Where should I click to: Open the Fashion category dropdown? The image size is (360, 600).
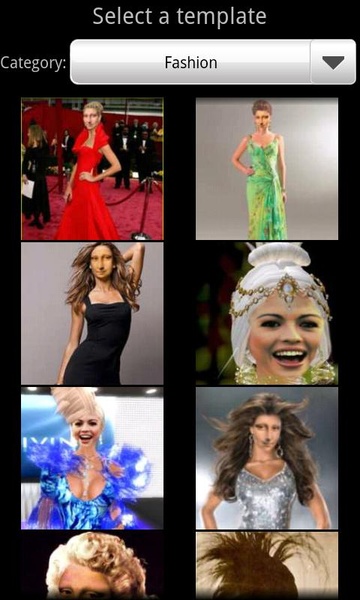pyautogui.click(x=213, y=62)
